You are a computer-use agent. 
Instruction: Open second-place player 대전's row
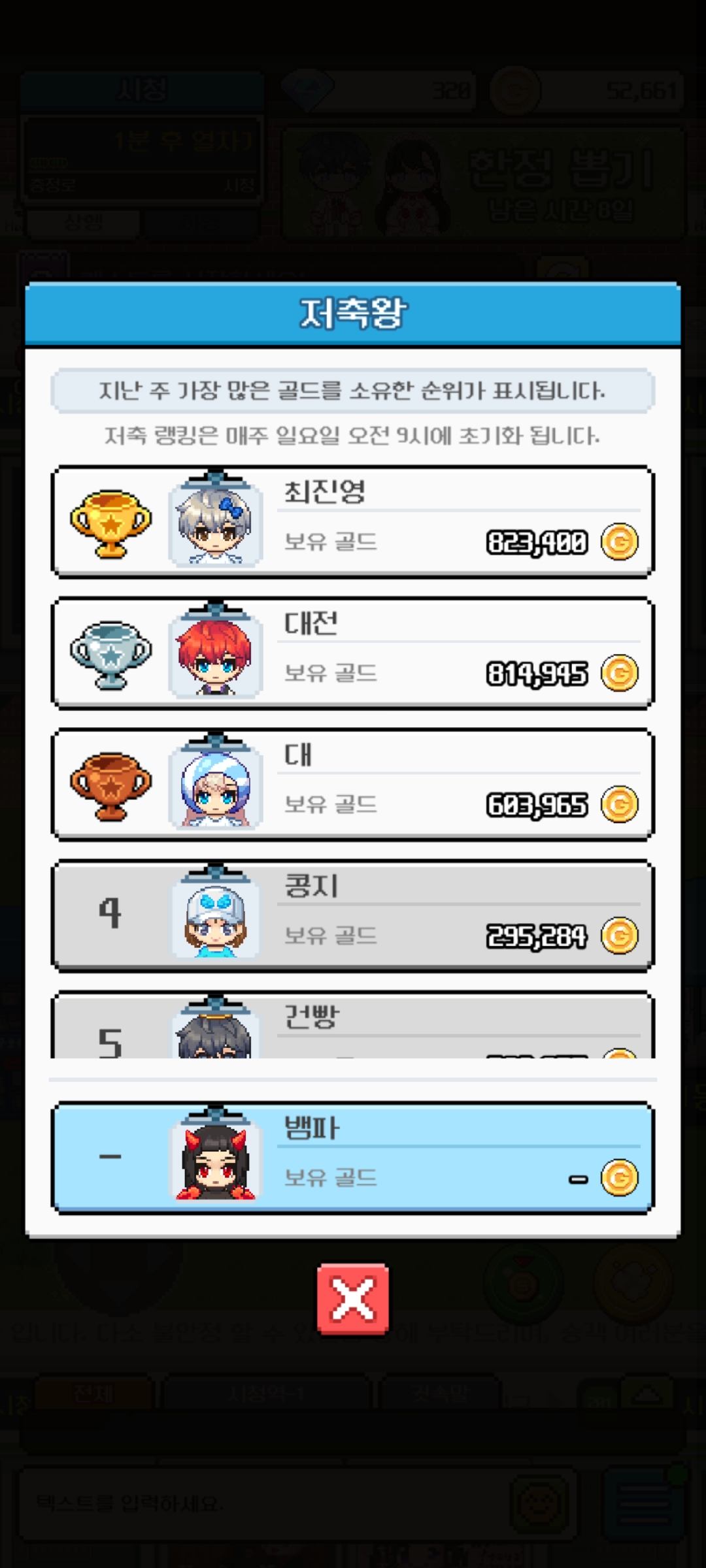pyautogui.click(x=353, y=653)
